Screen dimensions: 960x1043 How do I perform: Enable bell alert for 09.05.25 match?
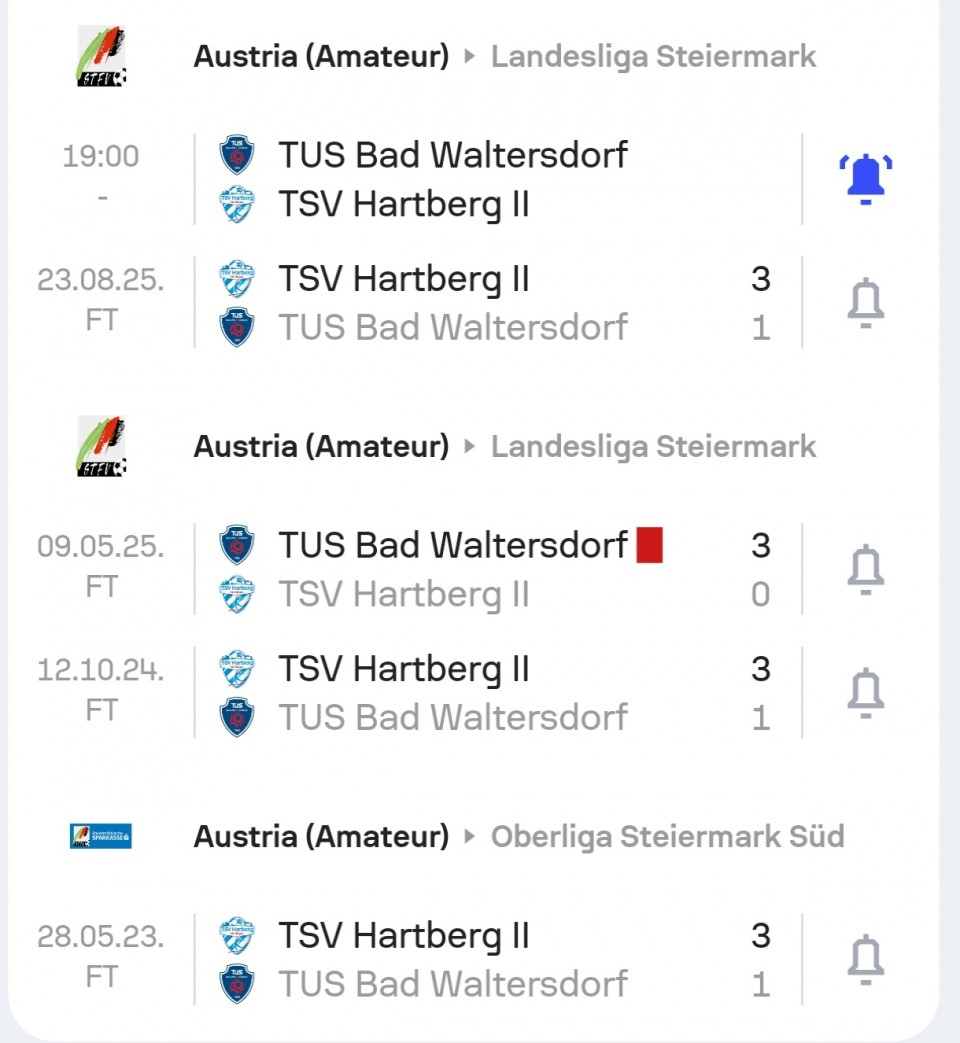(x=865, y=570)
